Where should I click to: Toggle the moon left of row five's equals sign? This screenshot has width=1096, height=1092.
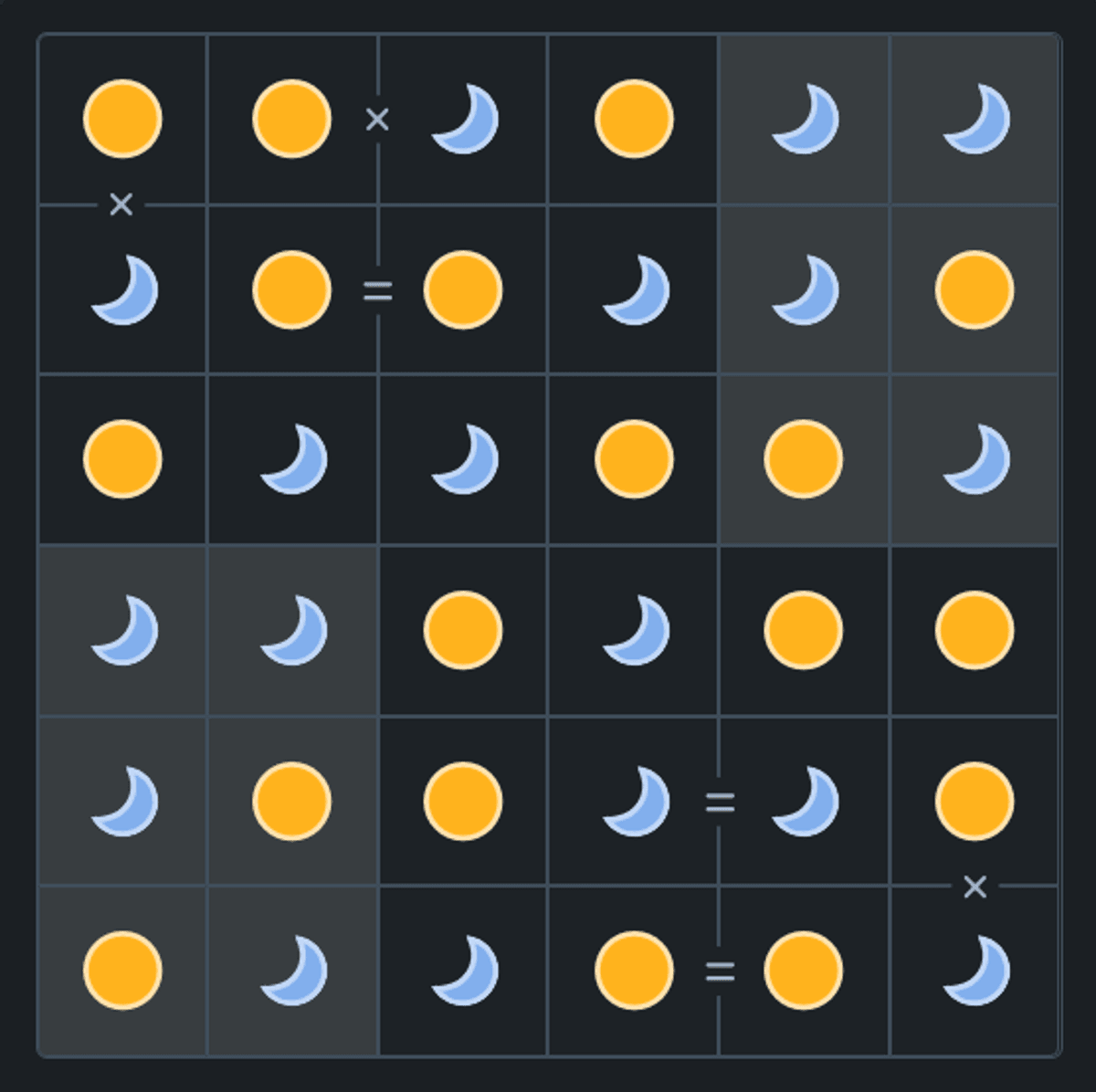point(634,801)
